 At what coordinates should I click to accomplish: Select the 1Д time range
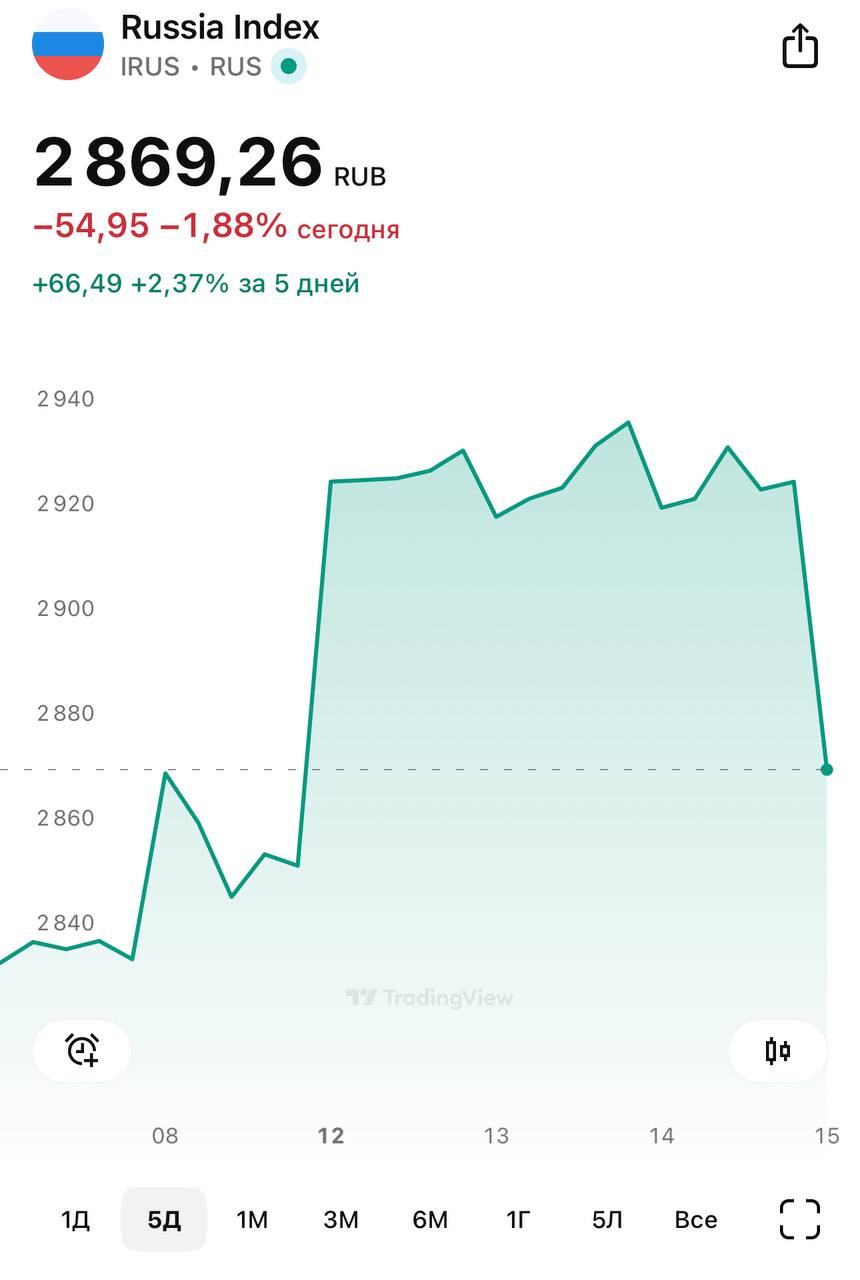pyautogui.click(x=76, y=1220)
